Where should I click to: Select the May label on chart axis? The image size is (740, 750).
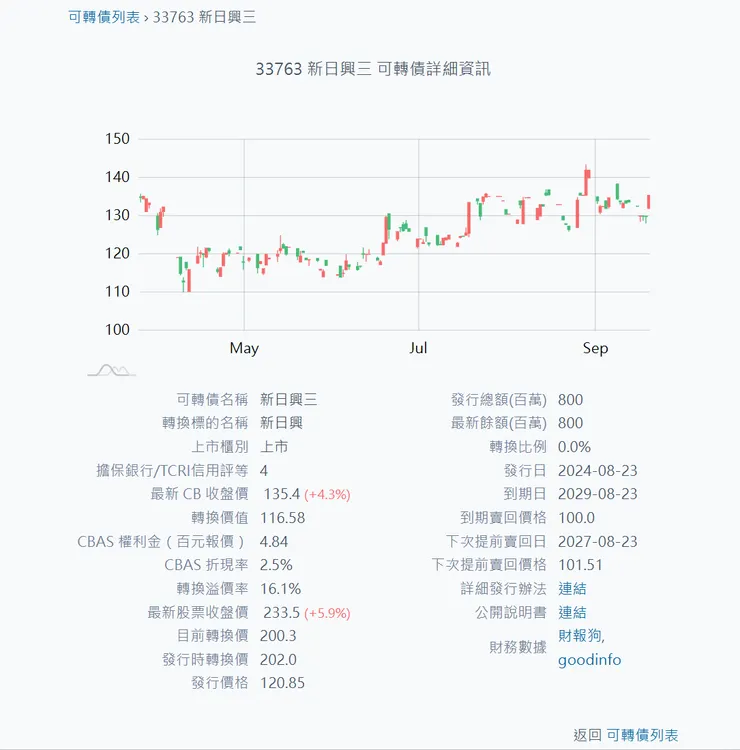pos(243,348)
